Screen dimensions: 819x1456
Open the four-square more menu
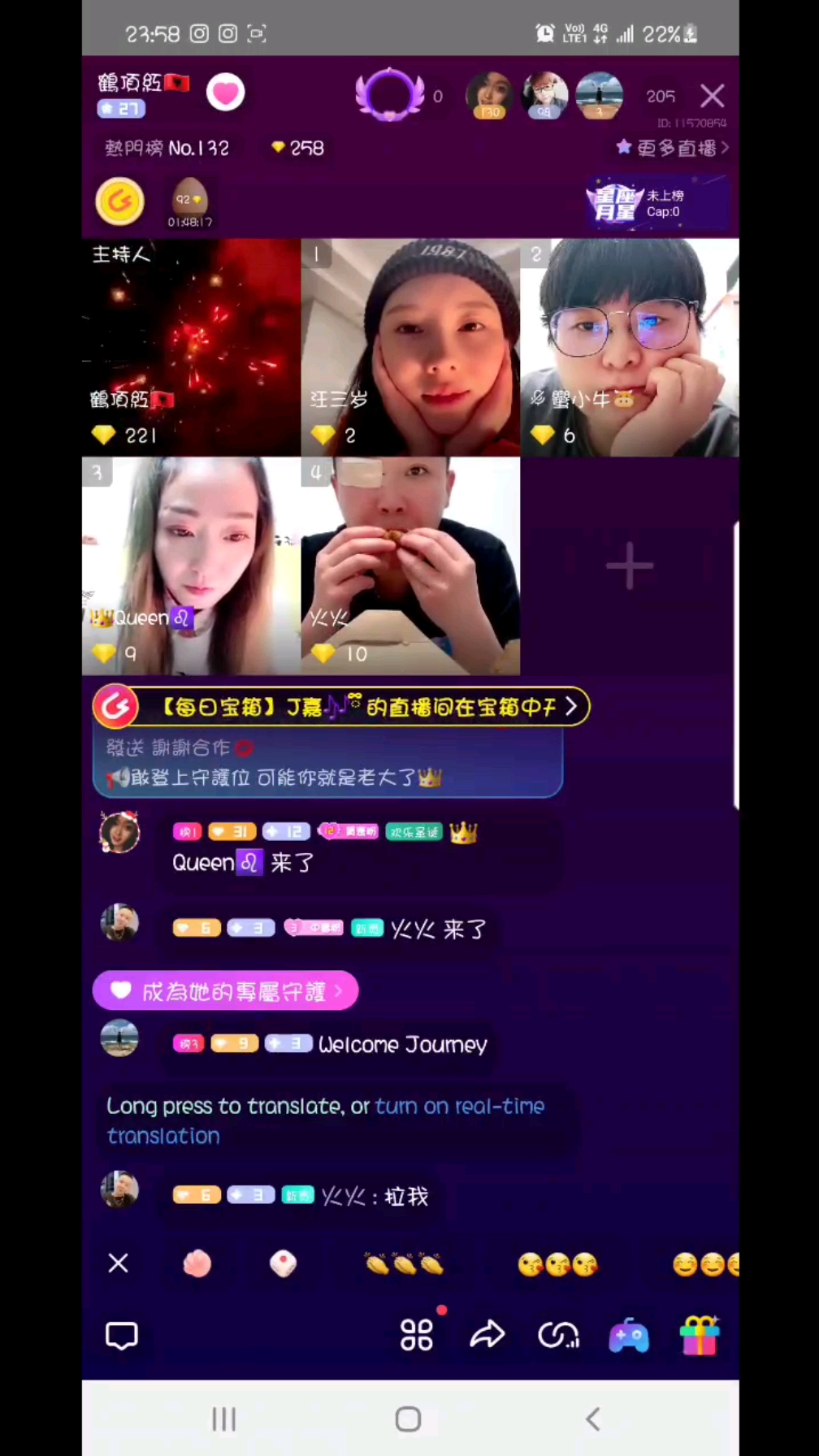click(416, 1335)
